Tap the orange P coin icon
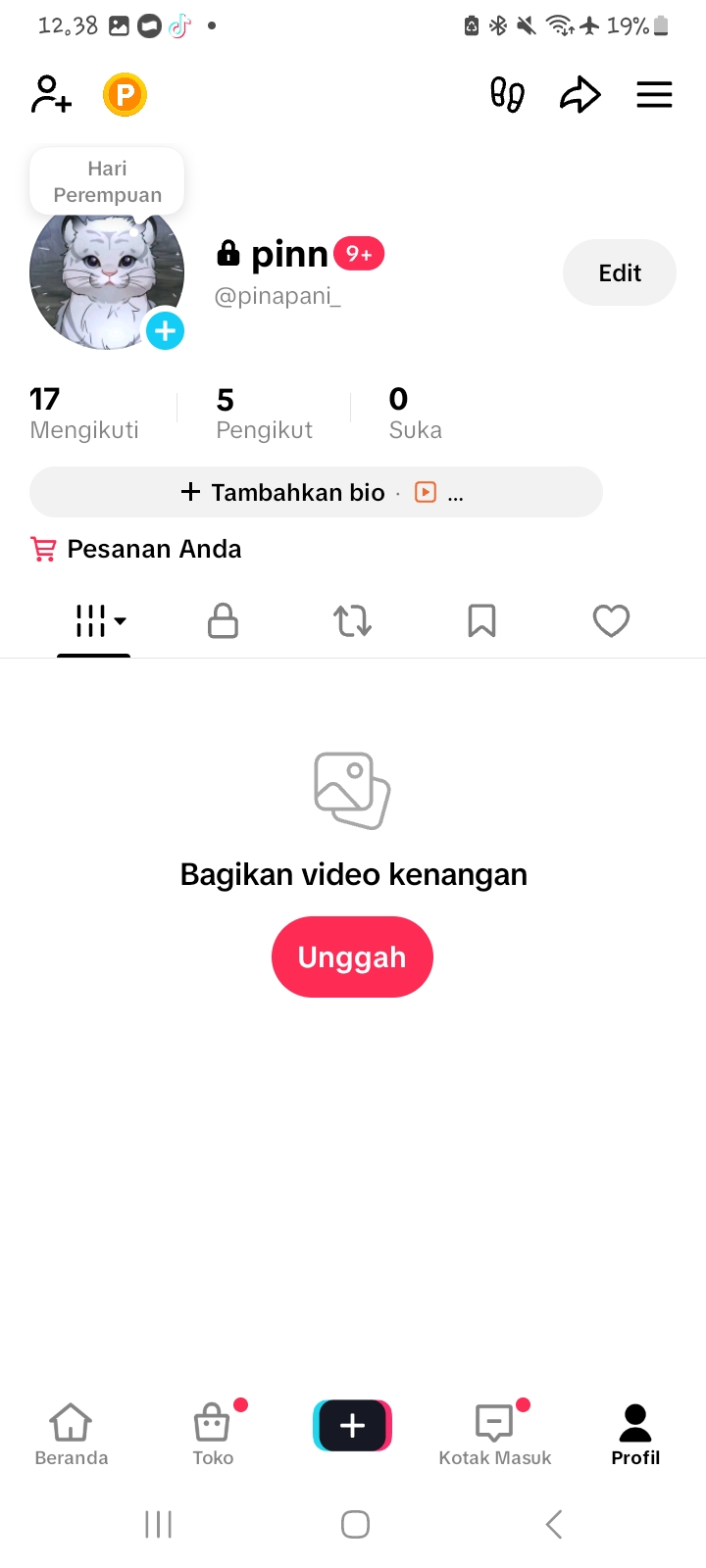706x1568 pixels. pyautogui.click(x=125, y=95)
